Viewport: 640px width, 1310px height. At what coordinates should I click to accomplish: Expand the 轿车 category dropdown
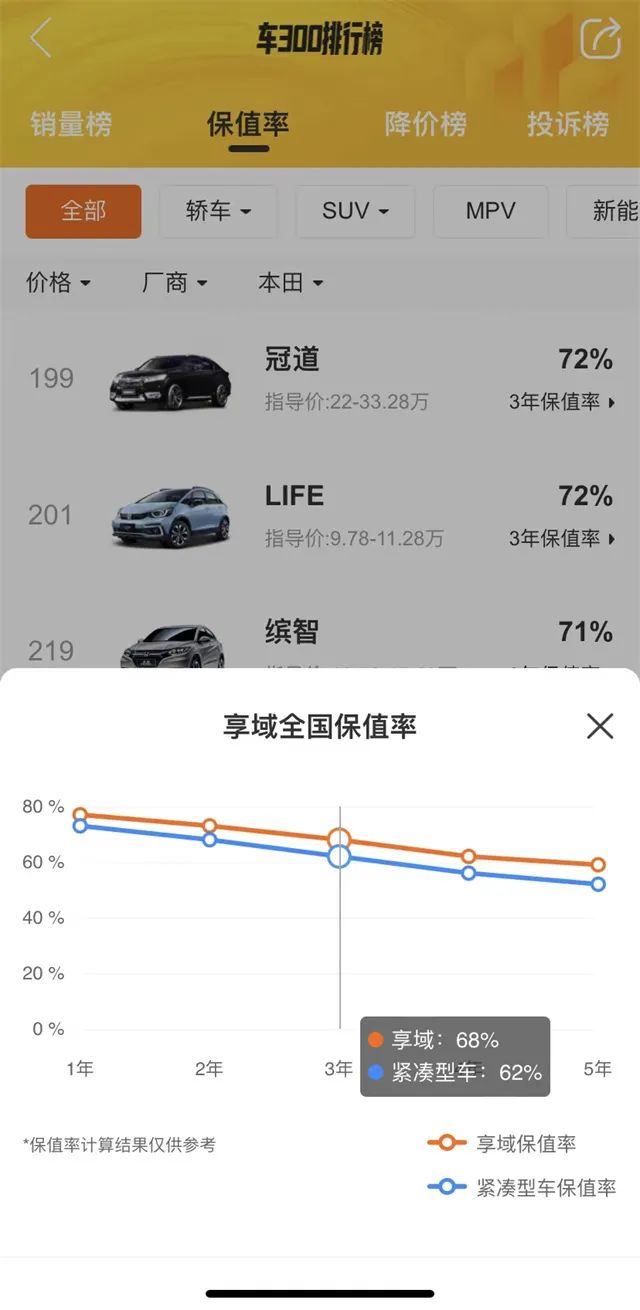(x=218, y=211)
